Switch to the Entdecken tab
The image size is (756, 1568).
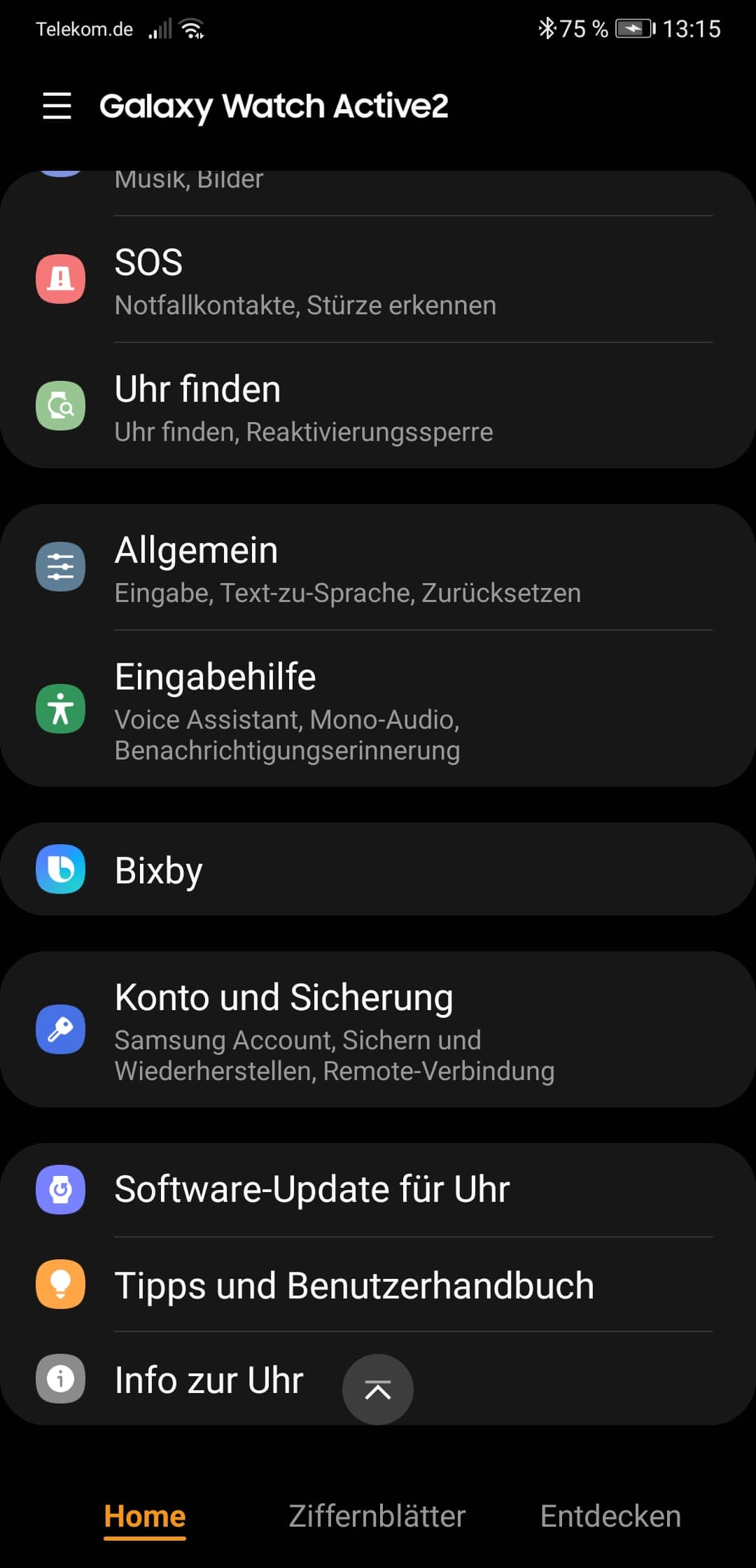(610, 1516)
